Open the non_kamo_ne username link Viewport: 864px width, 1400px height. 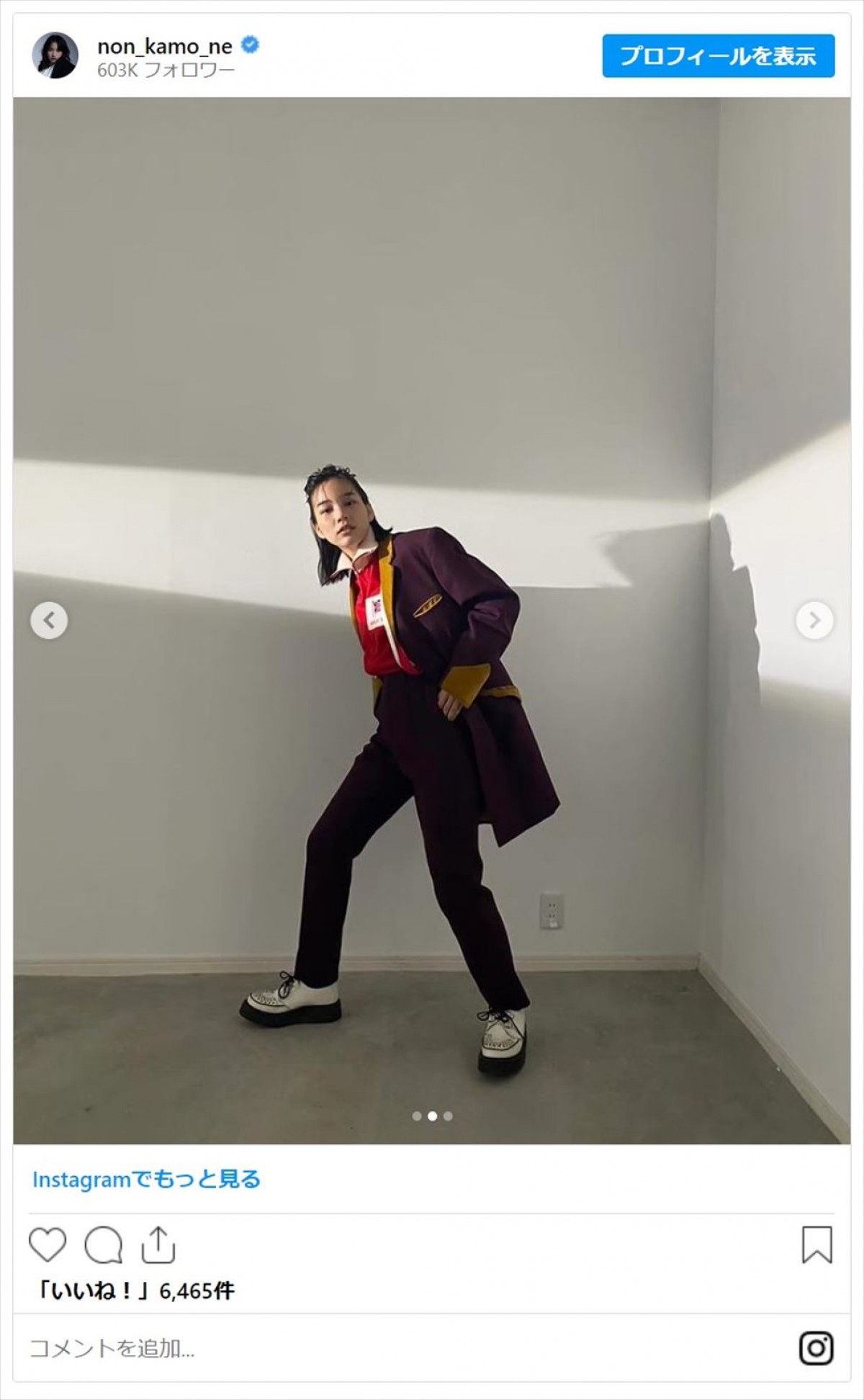(165, 47)
